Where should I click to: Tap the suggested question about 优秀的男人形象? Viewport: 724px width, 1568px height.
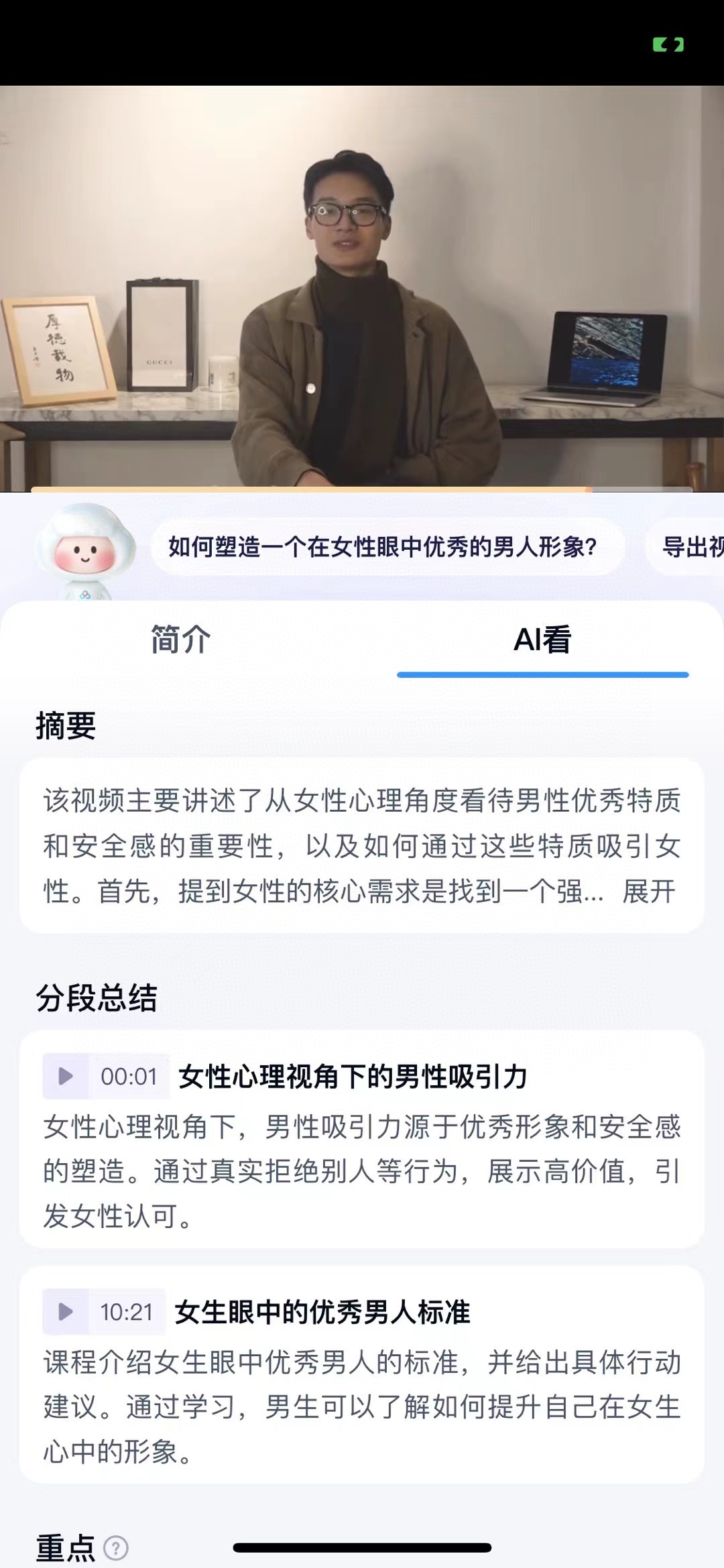[383, 547]
